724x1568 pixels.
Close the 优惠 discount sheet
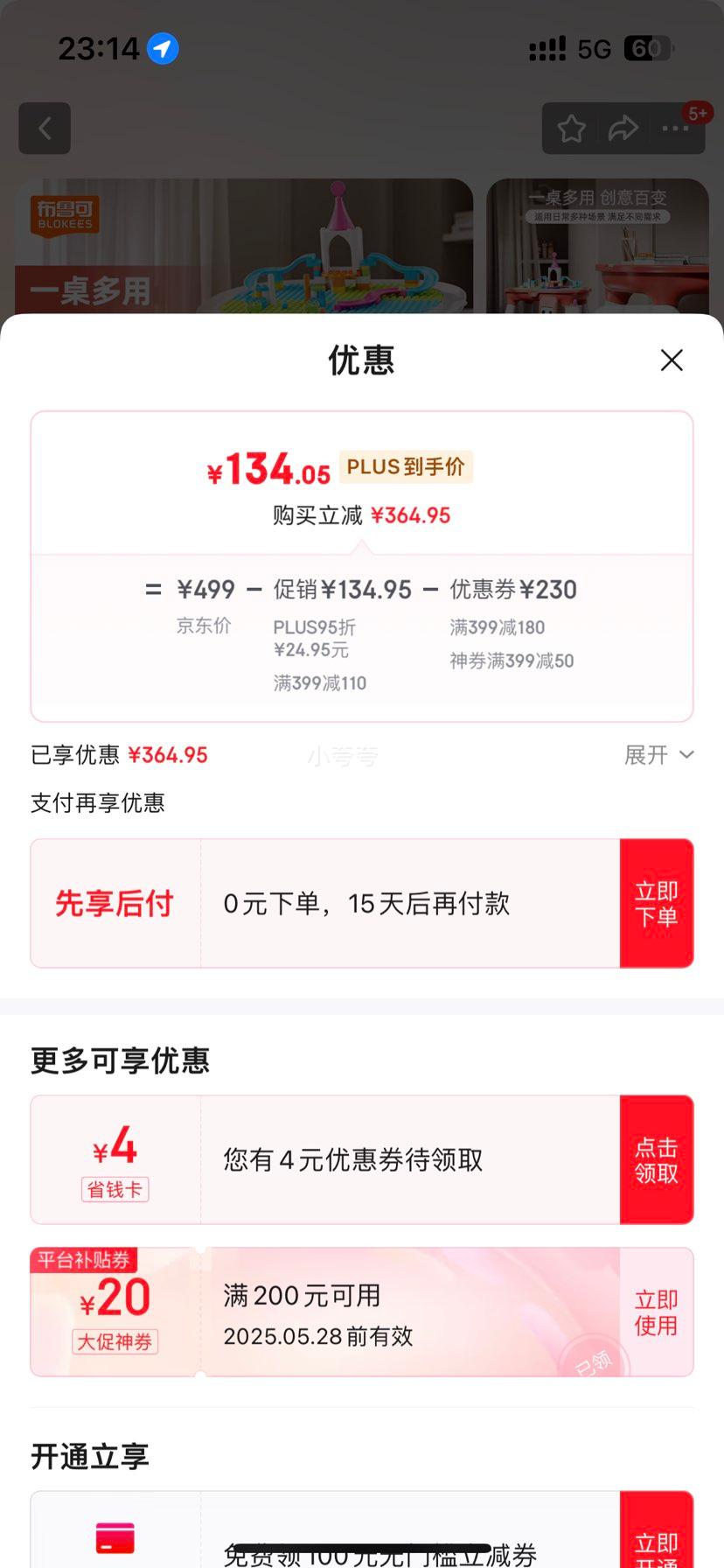672,360
